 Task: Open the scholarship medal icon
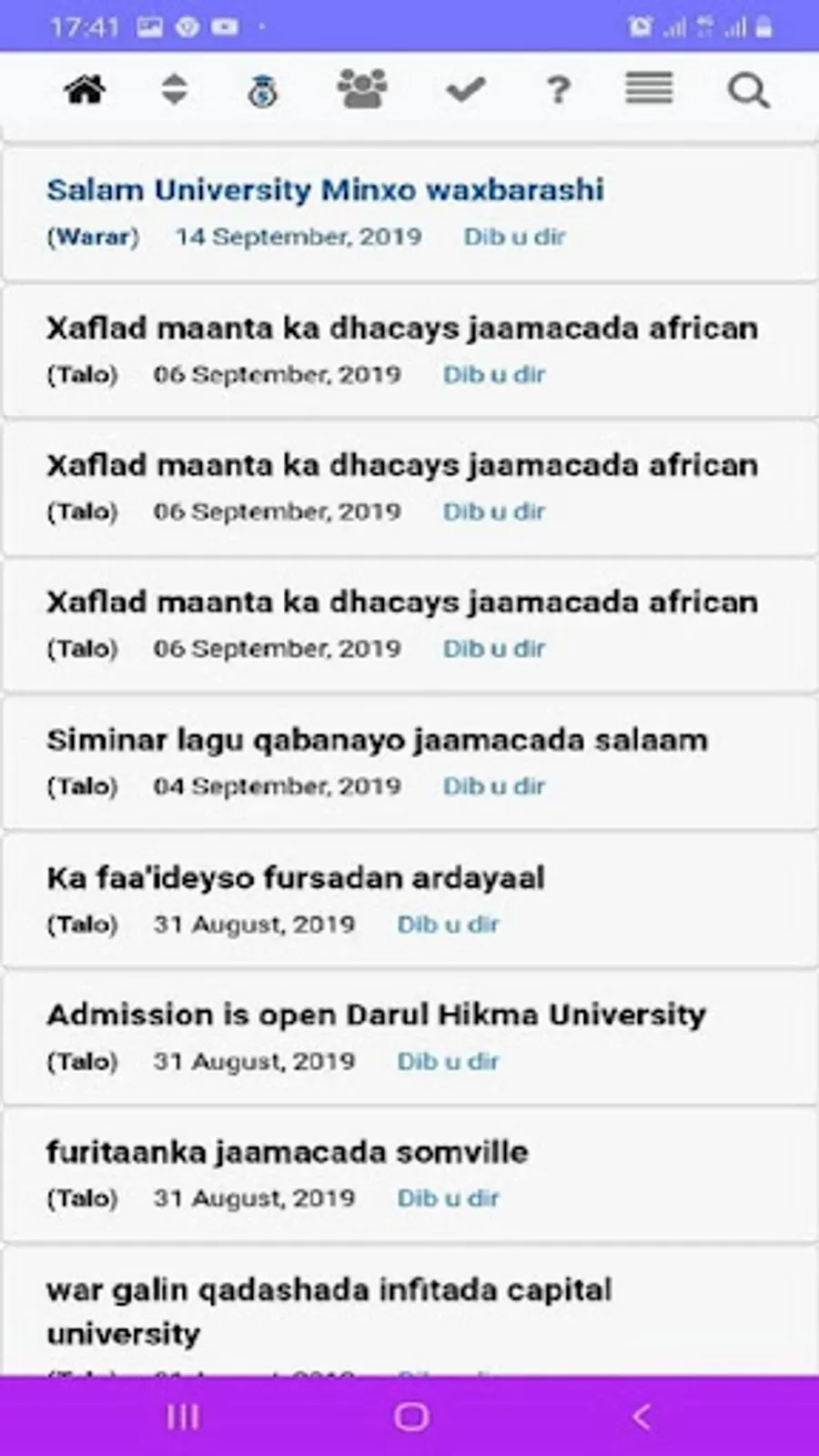pyautogui.click(x=262, y=91)
